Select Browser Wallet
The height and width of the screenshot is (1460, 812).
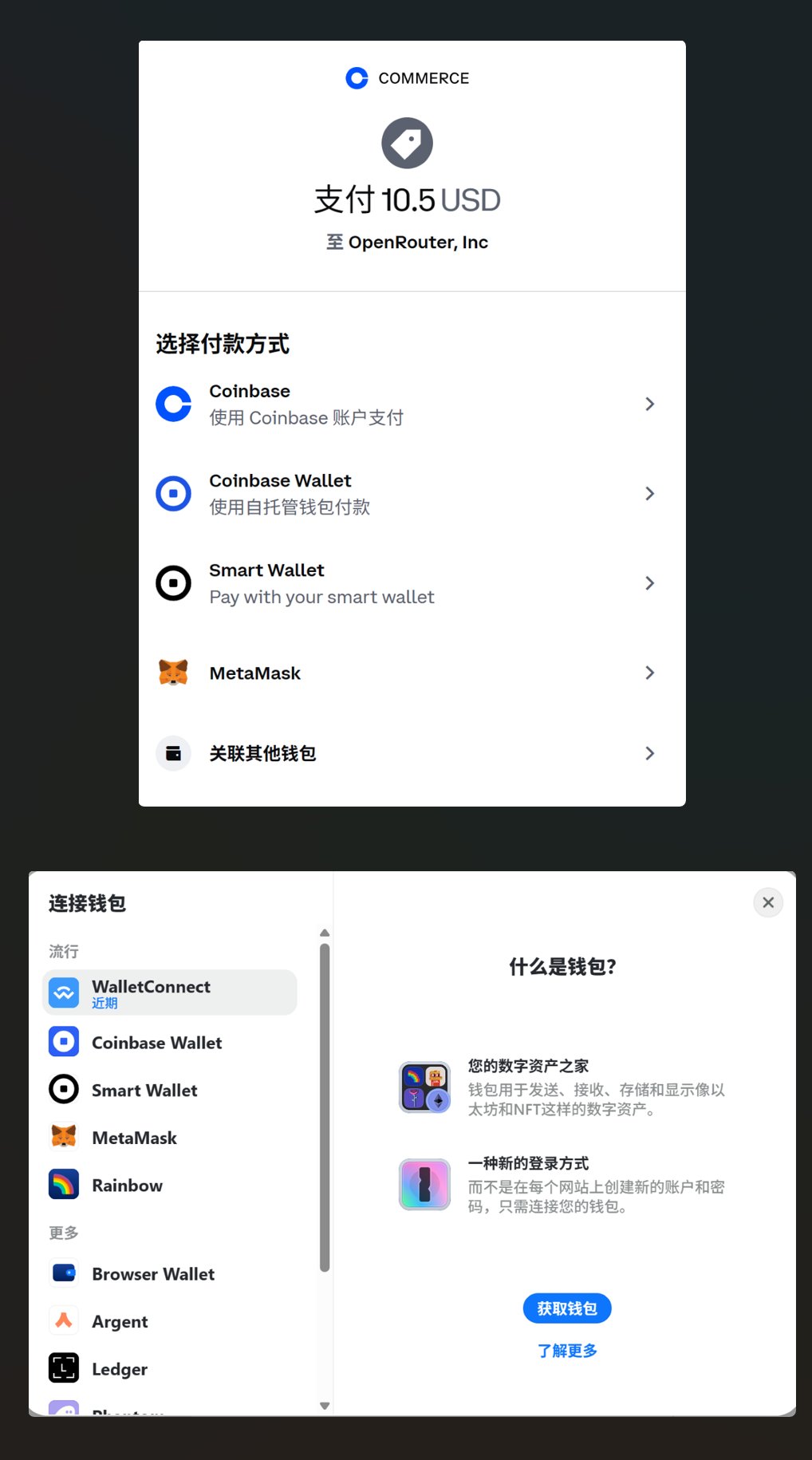tap(153, 1273)
